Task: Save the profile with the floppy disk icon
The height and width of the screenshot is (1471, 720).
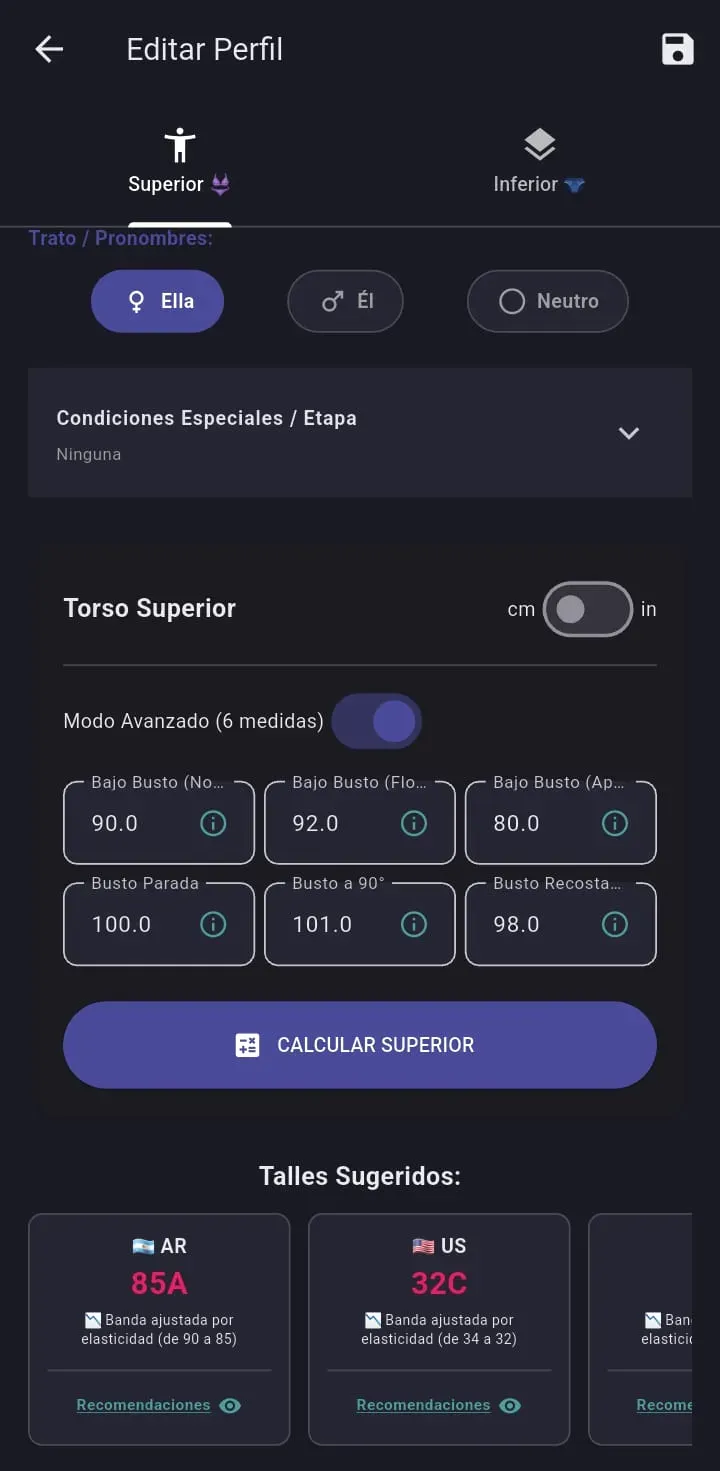Action: [x=677, y=48]
